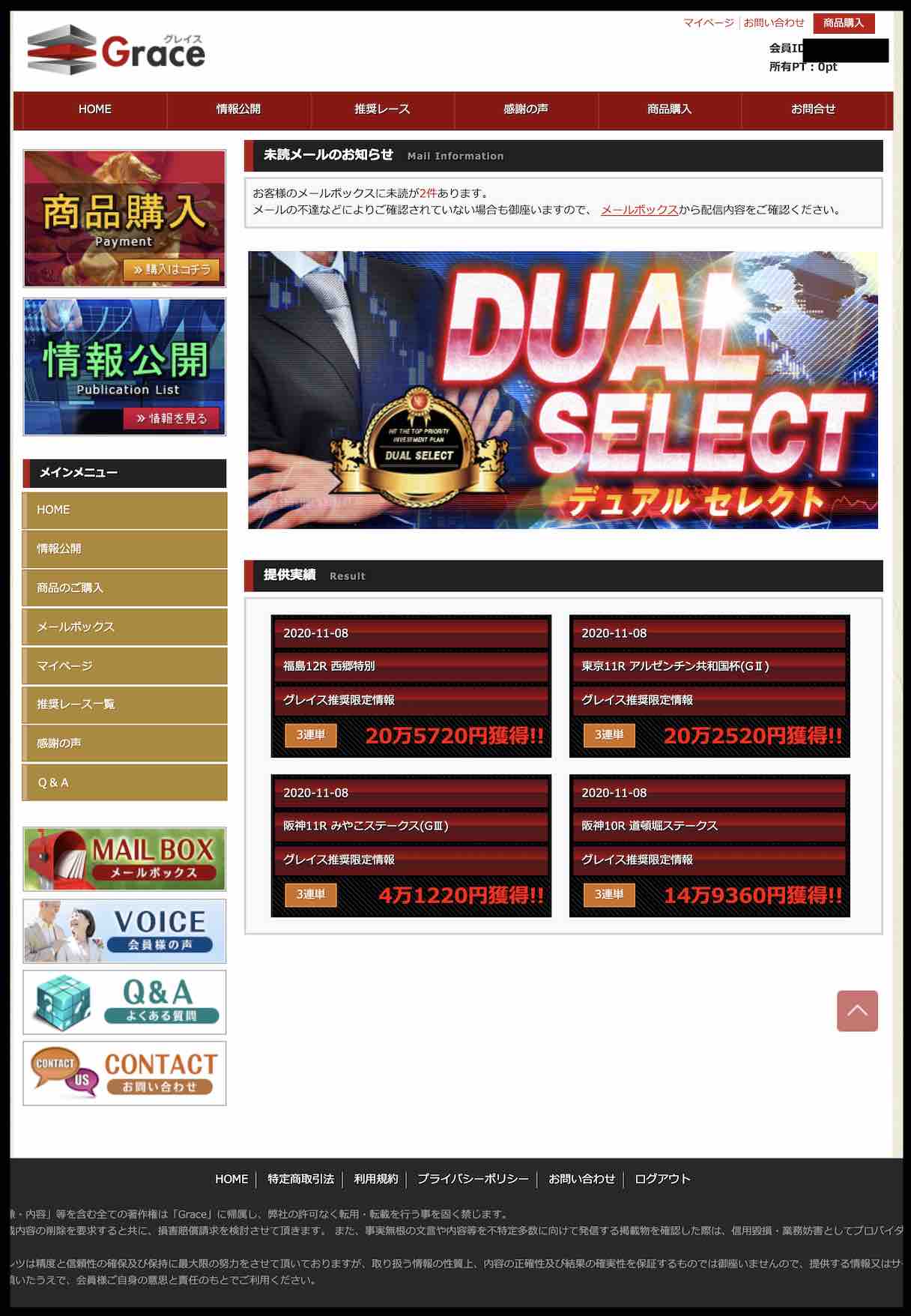This screenshot has width=911, height=1316.
Task: Tap the 商品購入 Payment sidebar banner
Action: [x=124, y=218]
